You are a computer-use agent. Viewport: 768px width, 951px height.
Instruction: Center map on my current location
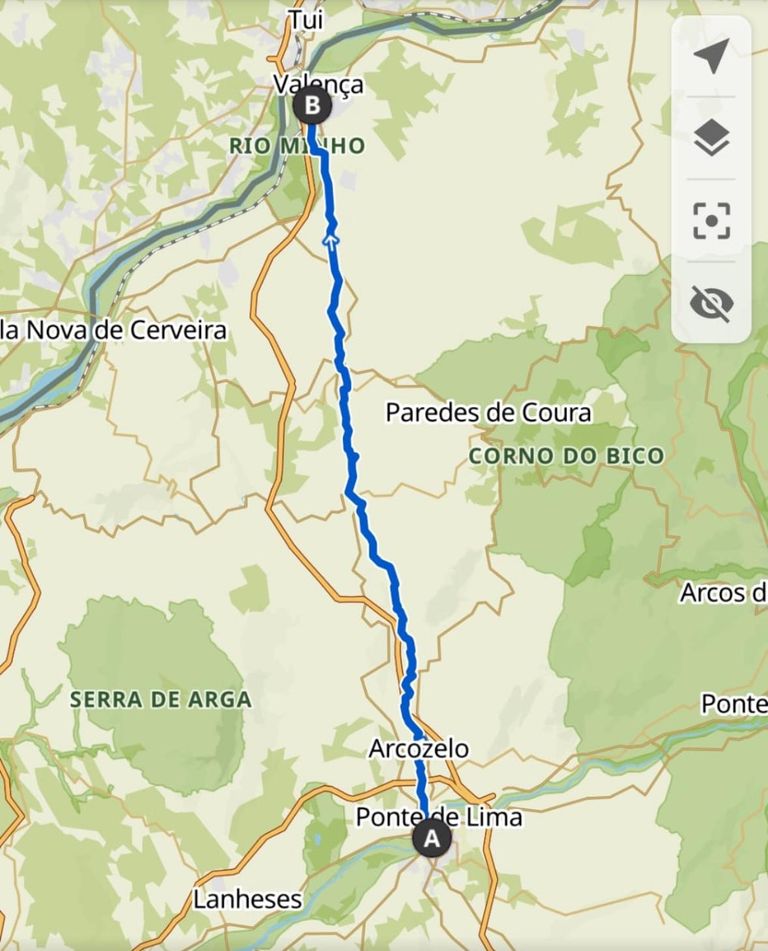[x=711, y=56]
